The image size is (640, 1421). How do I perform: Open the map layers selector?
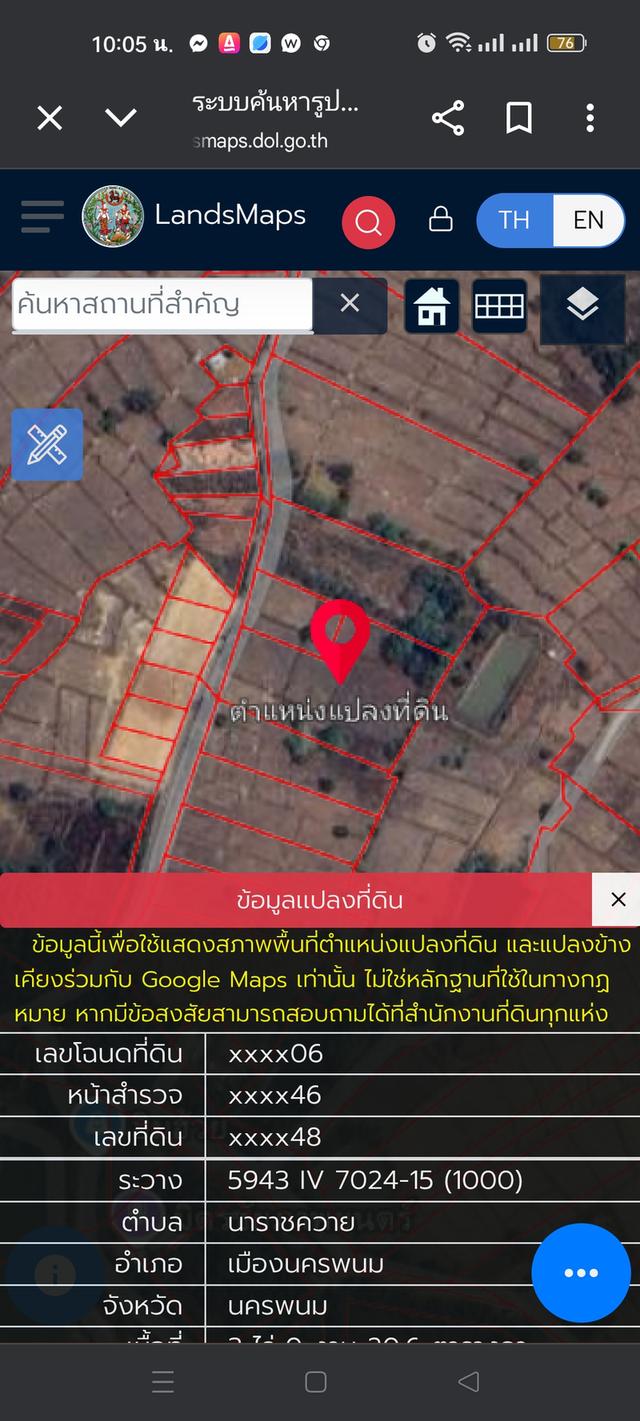[x=582, y=306]
